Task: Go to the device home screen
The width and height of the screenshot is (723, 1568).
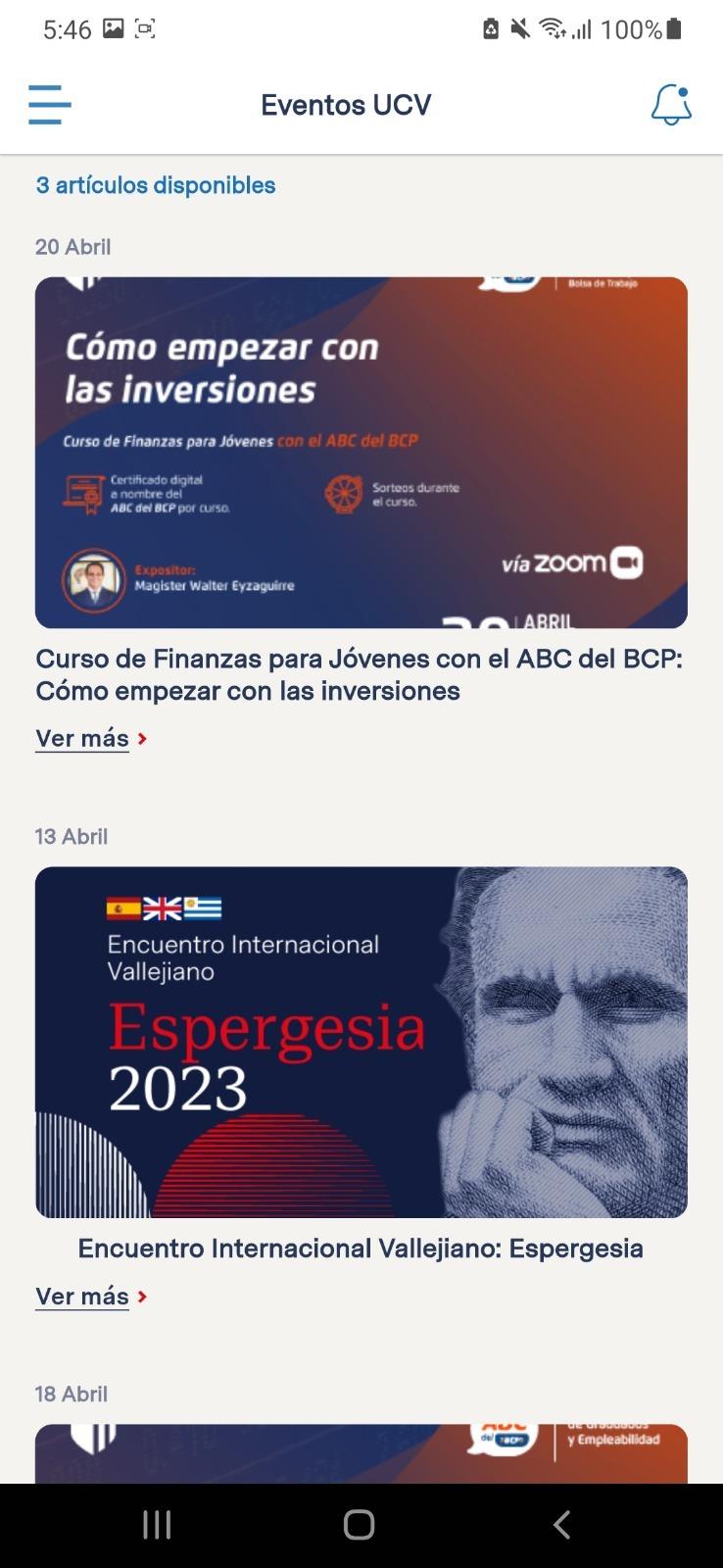Action: click(x=359, y=1525)
